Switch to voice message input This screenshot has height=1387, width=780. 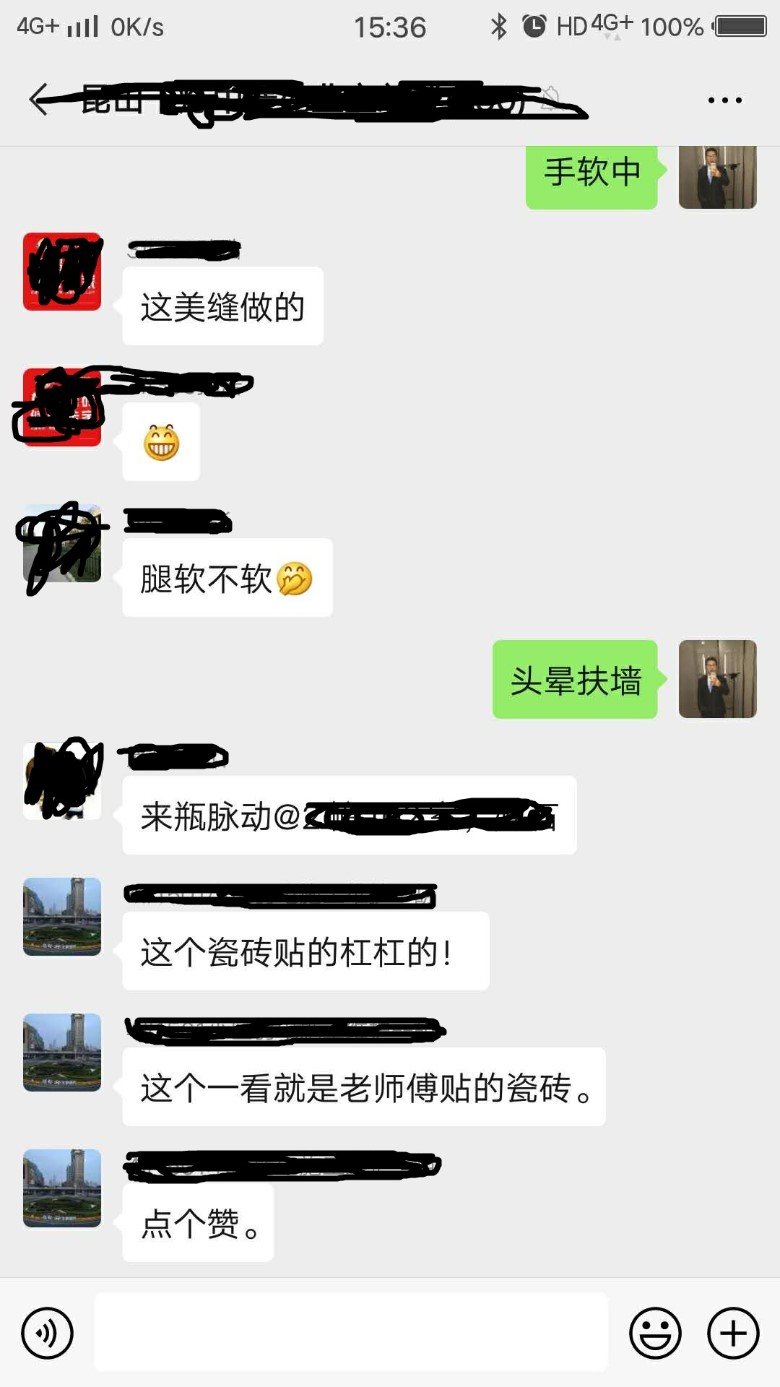[x=47, y=1333]
